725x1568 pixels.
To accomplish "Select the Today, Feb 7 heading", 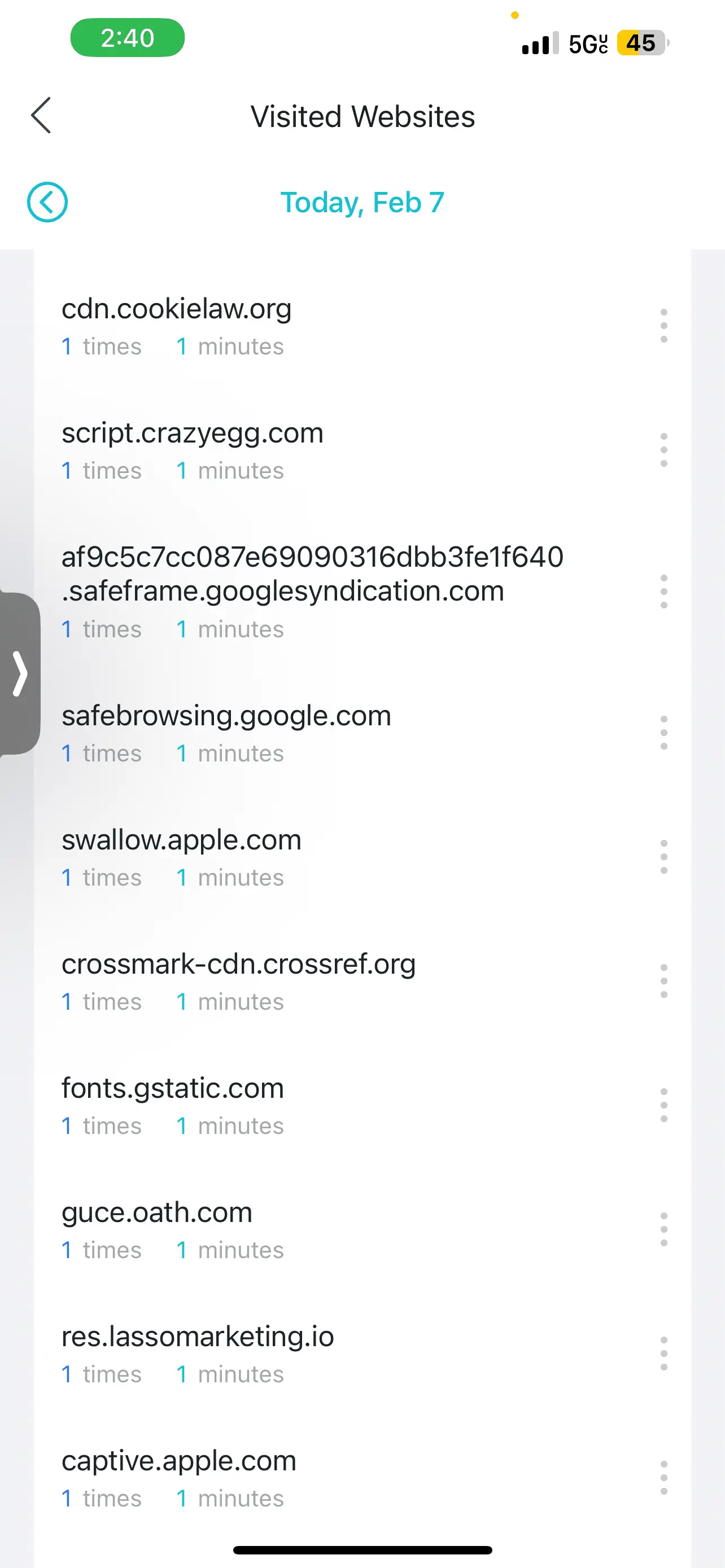I will point(362,202).
